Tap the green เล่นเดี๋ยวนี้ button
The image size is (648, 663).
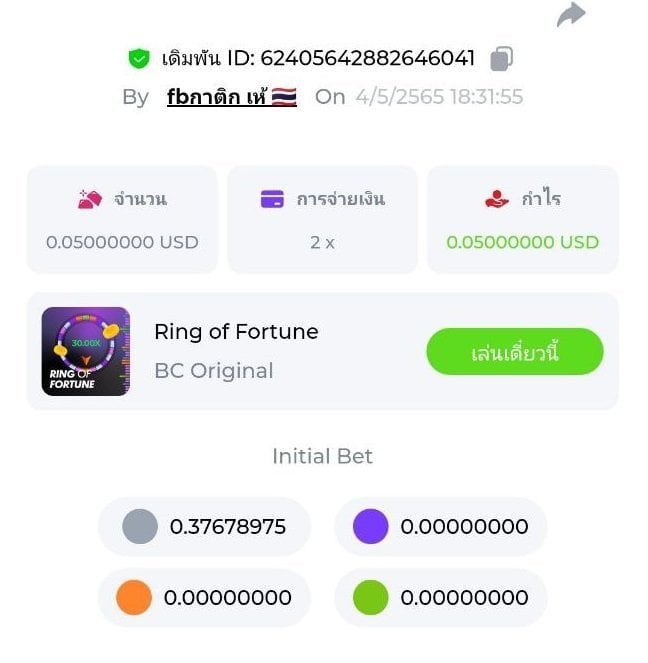pos(514,352)
